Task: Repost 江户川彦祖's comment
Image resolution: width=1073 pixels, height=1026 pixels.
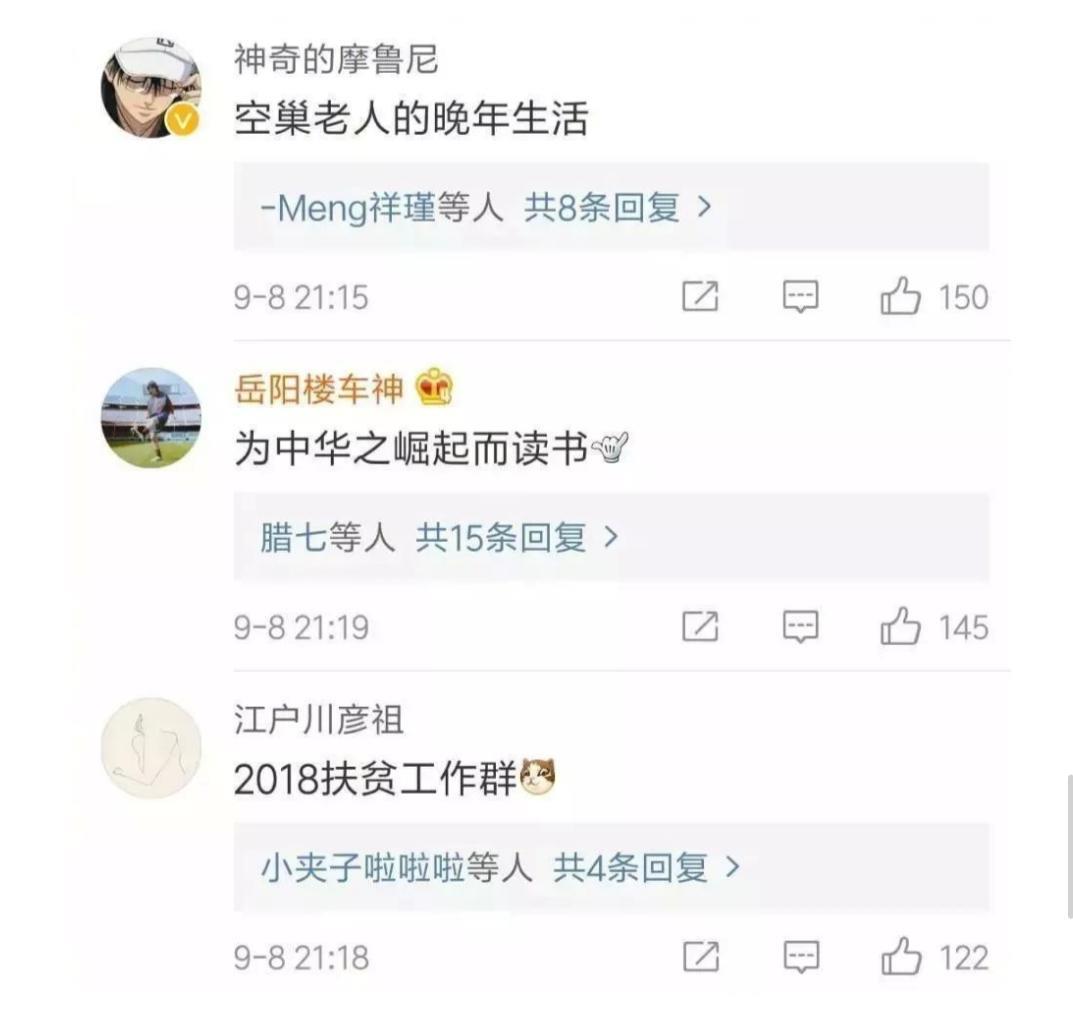Action: [x=700, y=957]
